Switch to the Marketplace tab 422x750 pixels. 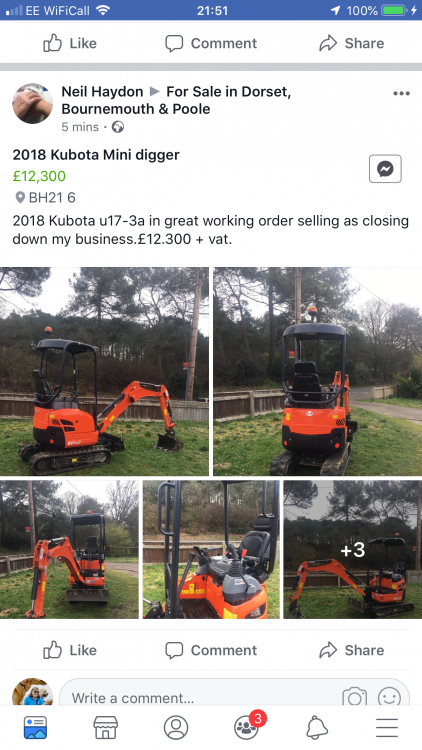(105, 728)
